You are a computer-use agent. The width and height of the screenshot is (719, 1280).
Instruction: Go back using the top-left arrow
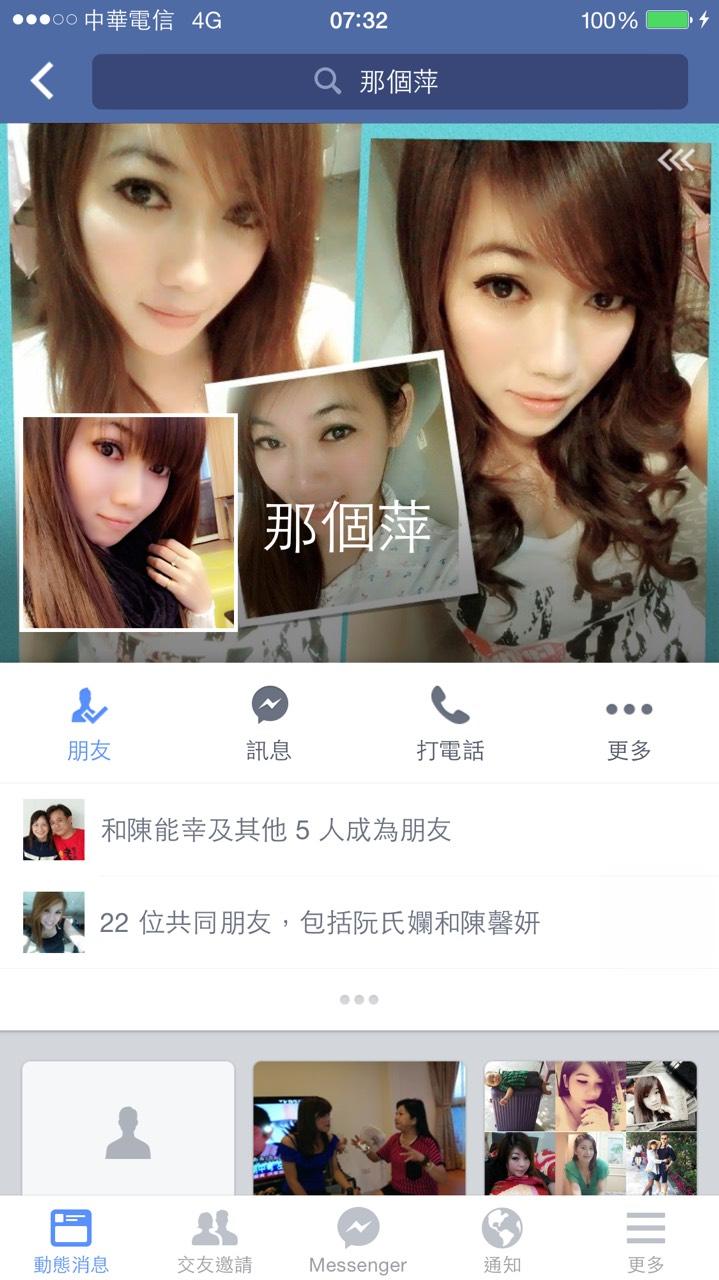pyautogui.click(x=42, y=81)
